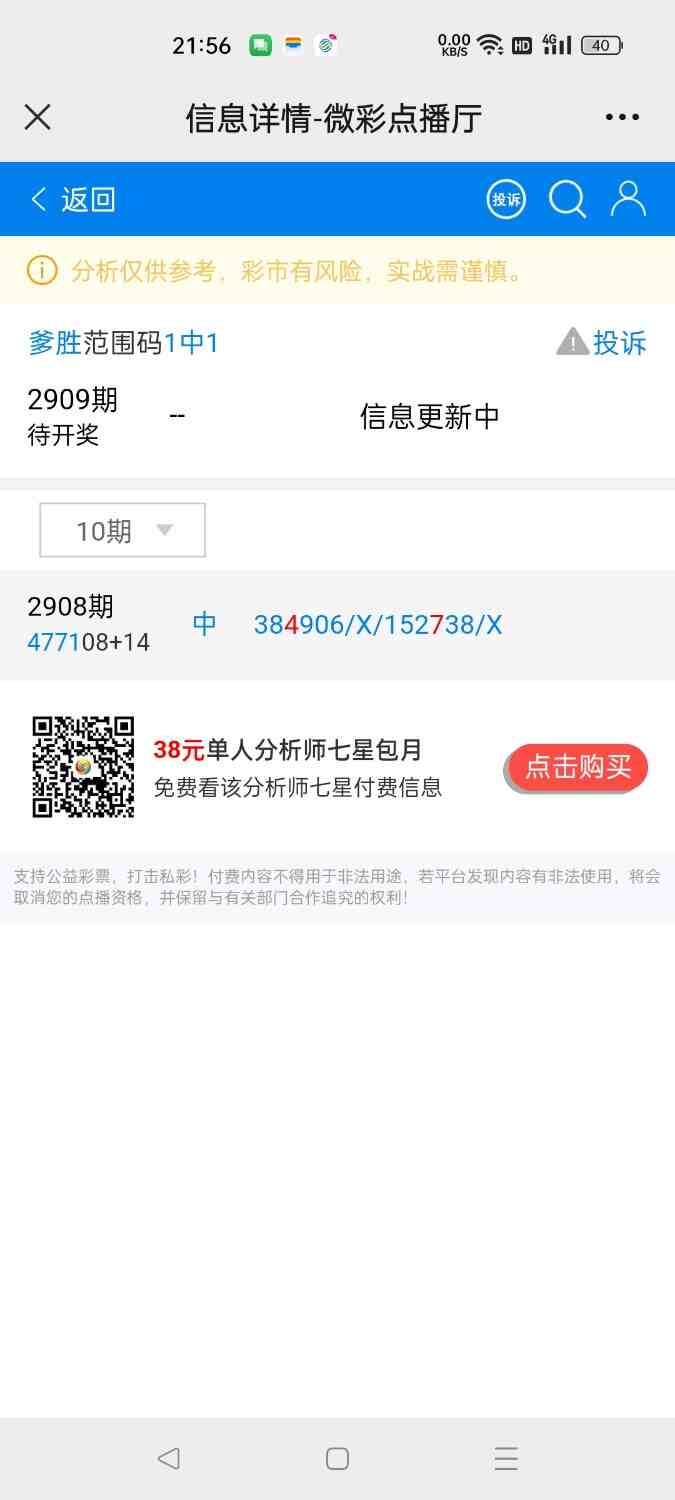
Task: Go back via 返回
Action: (74, 199)
